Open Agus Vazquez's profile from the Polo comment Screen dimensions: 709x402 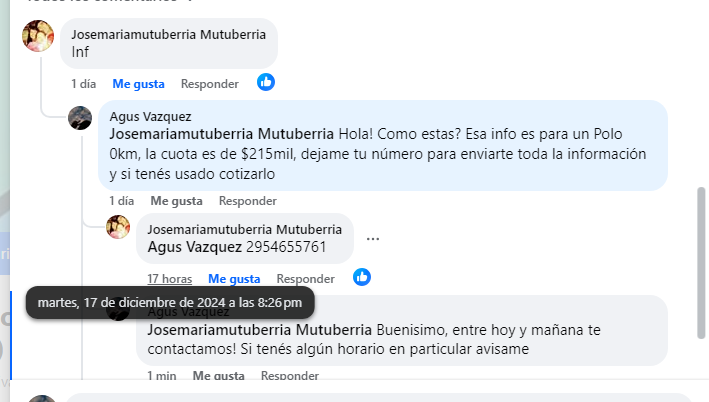pos(150,116)
